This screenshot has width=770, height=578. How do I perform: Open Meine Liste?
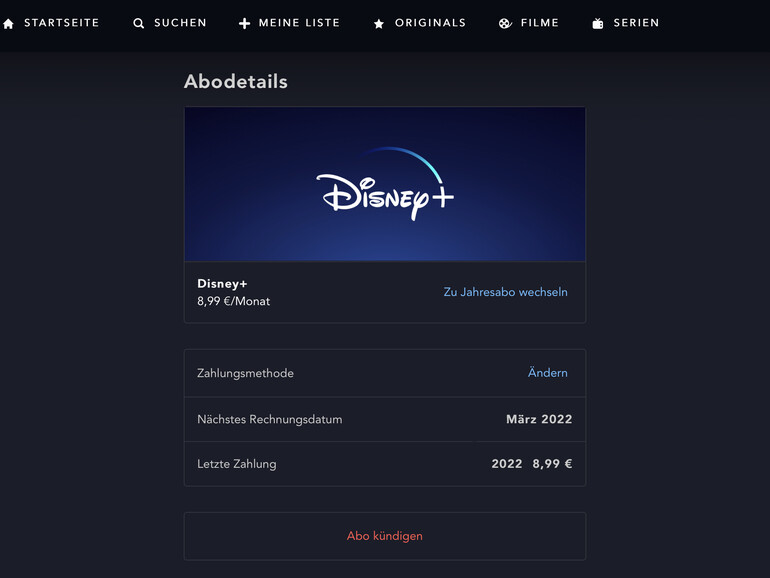pyautogui.click(x=290, y=23)
